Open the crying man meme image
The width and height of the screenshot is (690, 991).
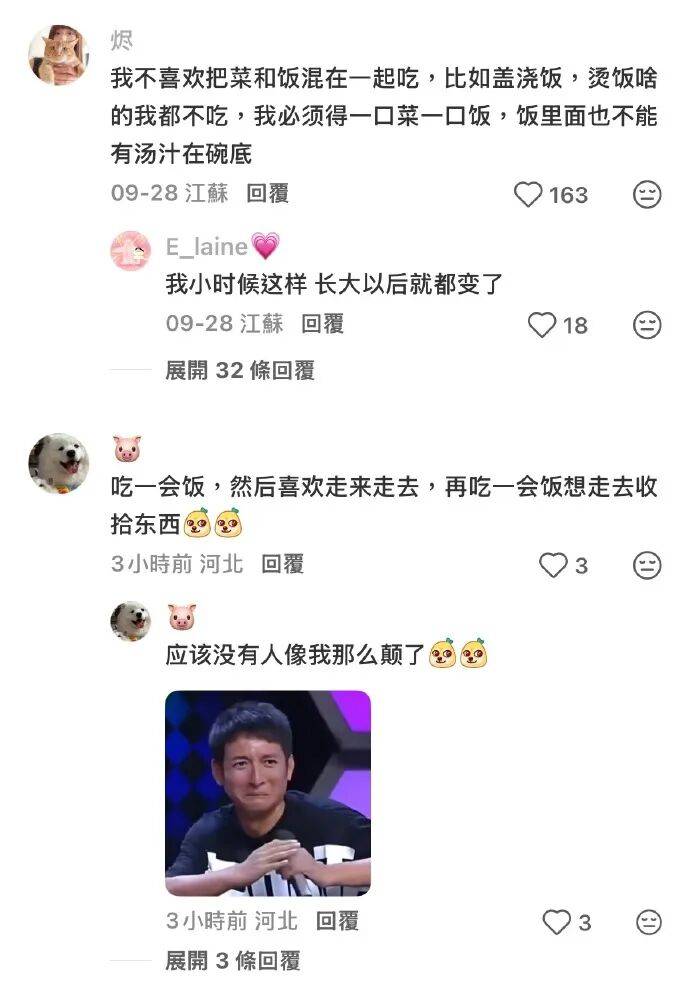[267, 793]
